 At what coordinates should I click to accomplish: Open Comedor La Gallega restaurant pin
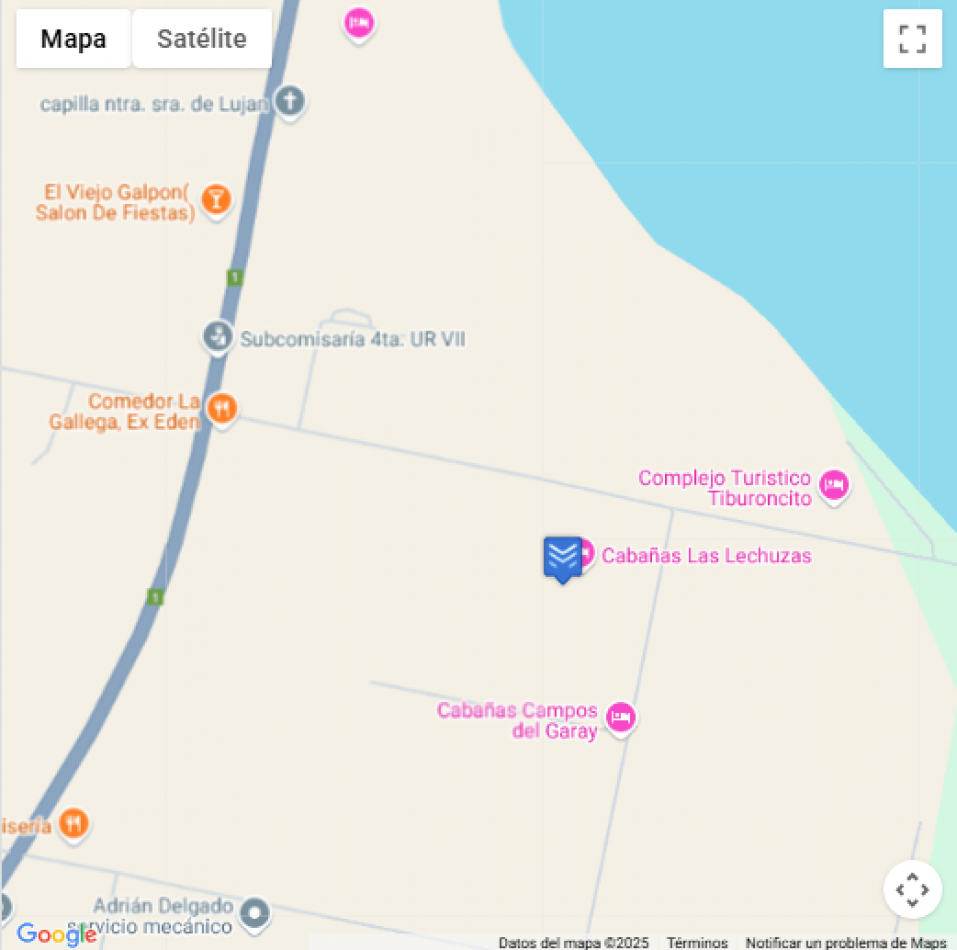click(222, 408)
